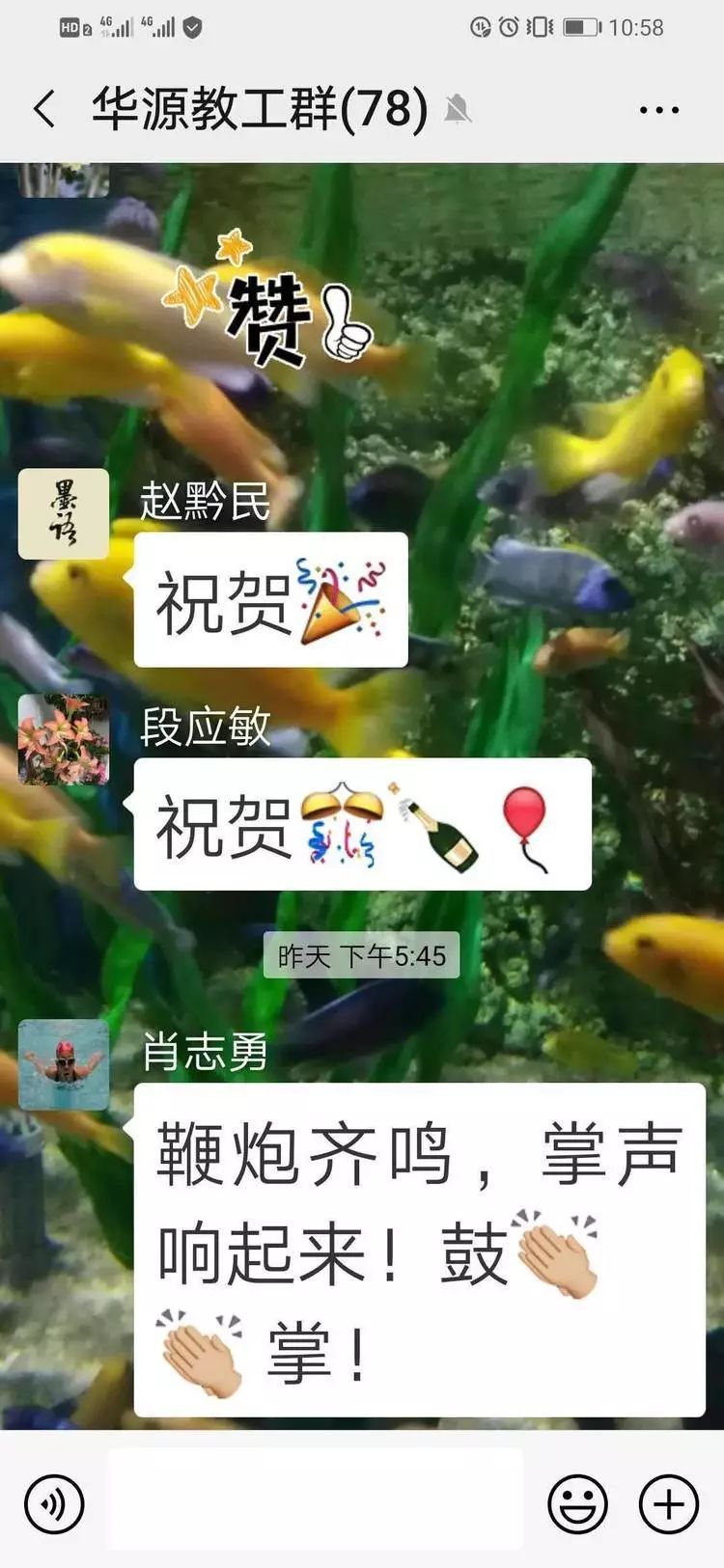View 段应敏's profile from avatar

[64, 739]
